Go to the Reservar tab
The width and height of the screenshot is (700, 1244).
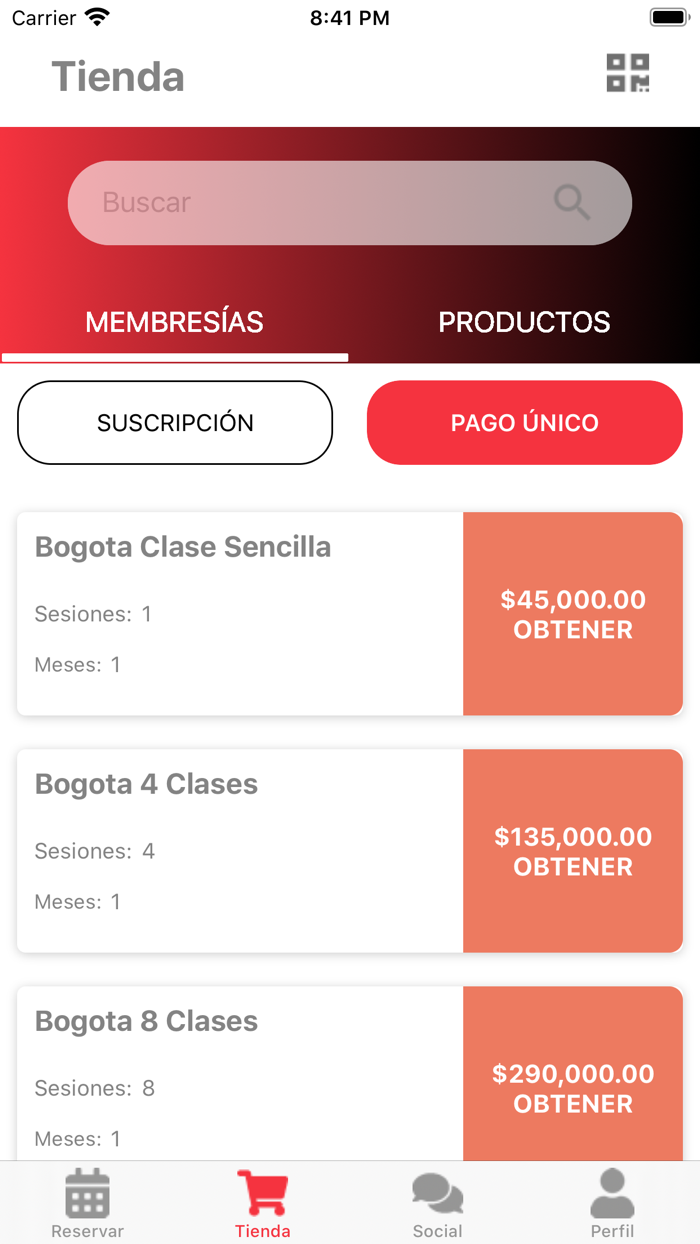(88, 1203)
